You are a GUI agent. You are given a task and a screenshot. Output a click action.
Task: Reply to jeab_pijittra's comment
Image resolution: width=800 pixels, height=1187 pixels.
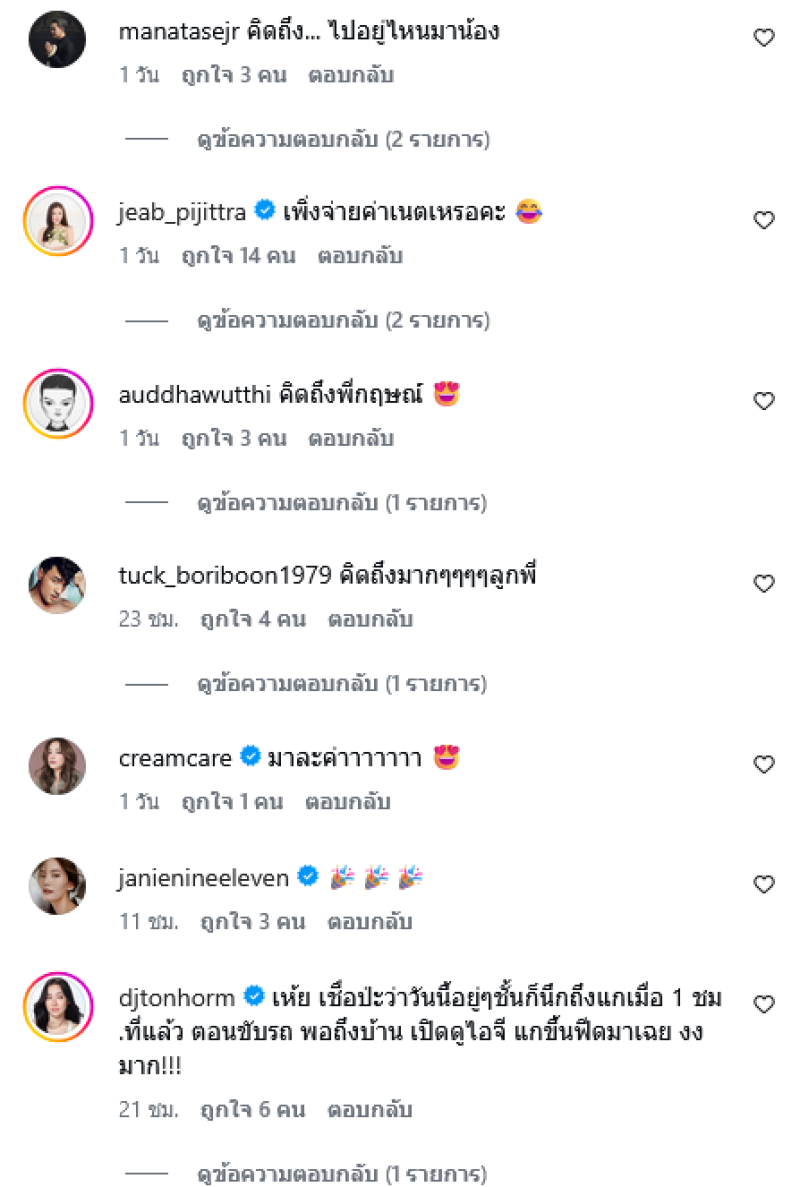point(360,256)
